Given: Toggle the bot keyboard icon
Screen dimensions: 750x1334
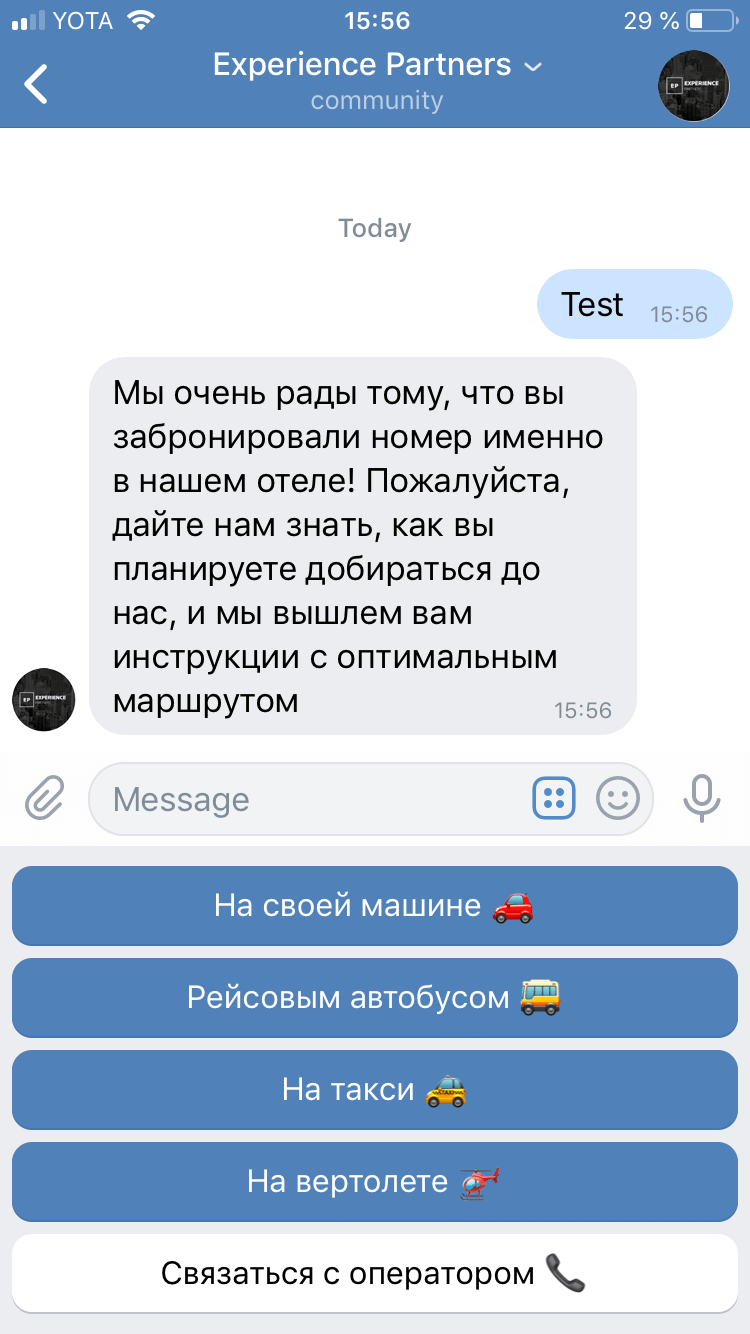Looking at the screenshot, I should (553, 798).
